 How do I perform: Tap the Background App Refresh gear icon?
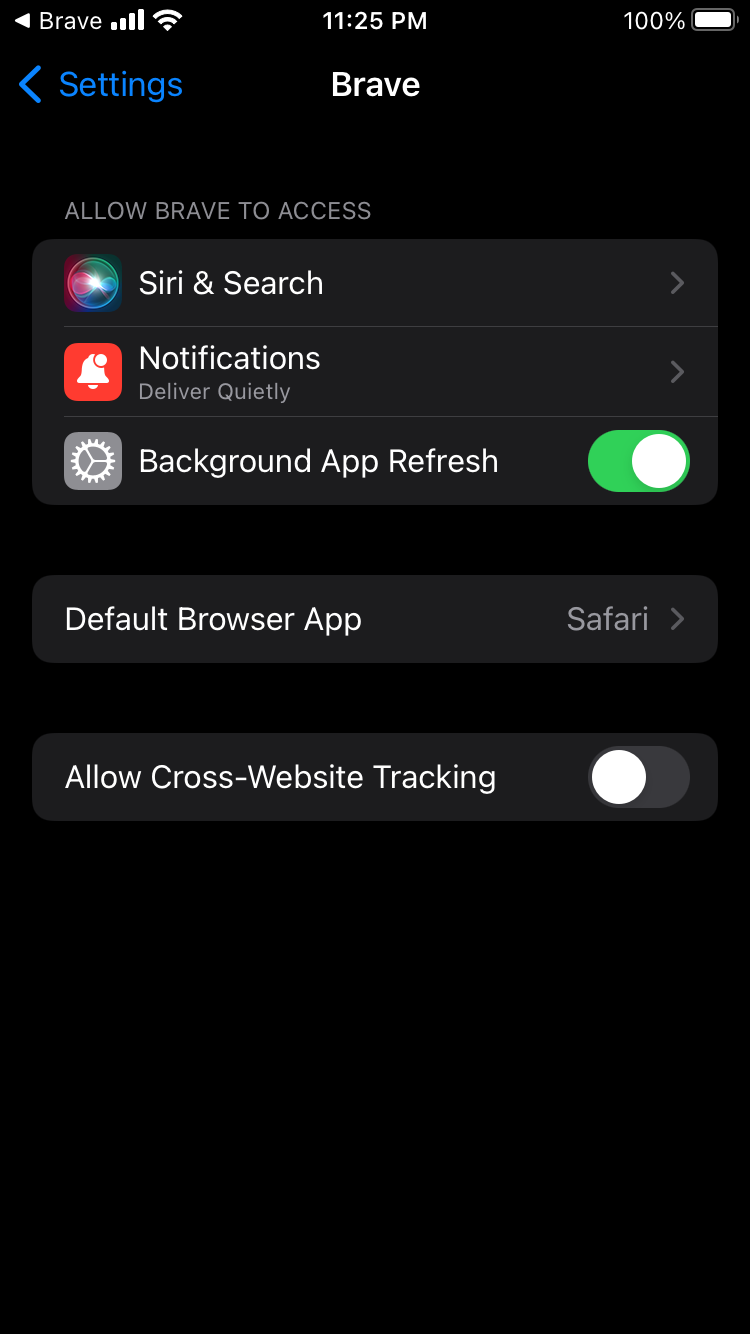click(x=92, y=461)
